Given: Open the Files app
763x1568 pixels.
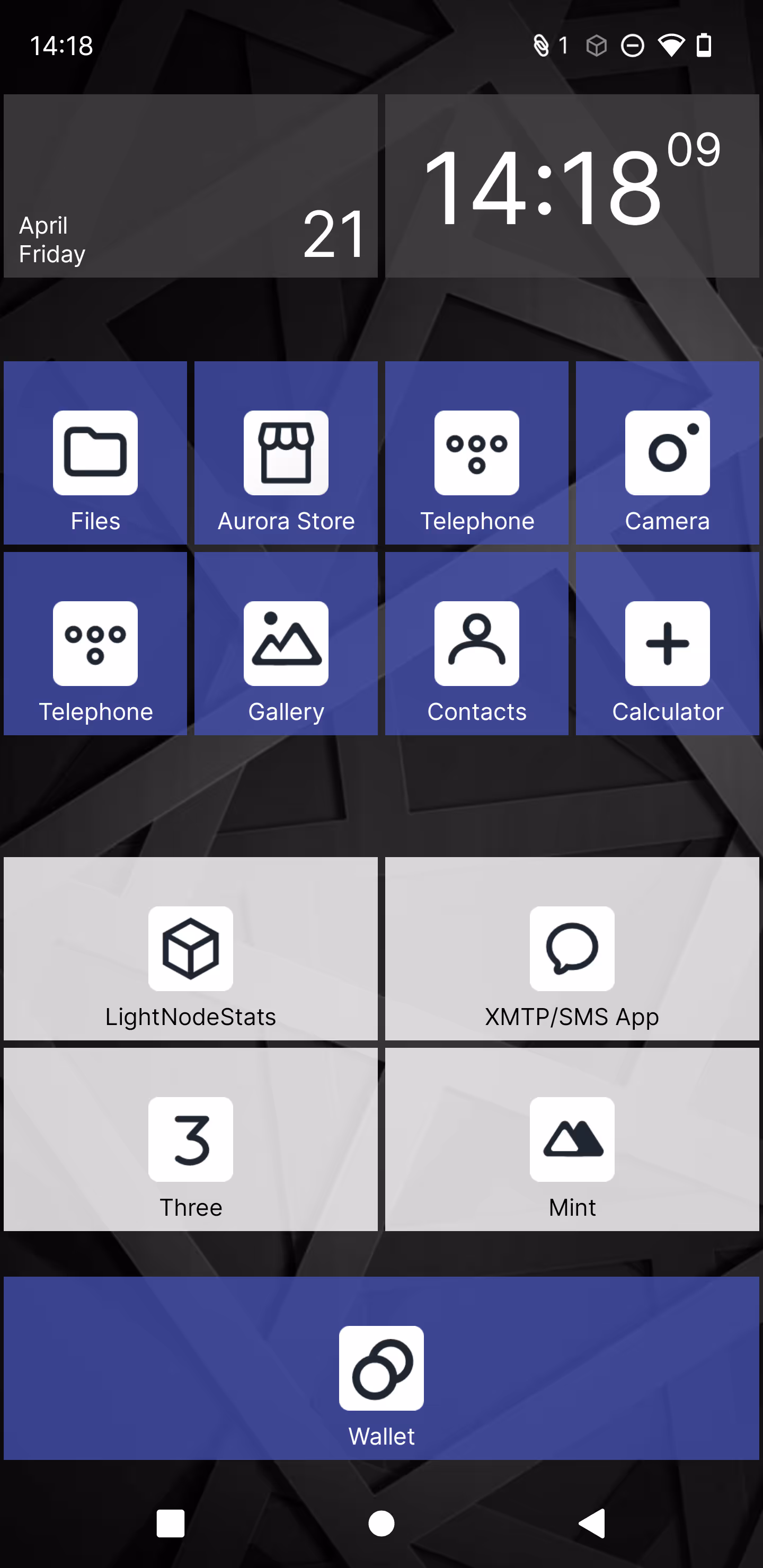Looking at the screenshot, I should tap(95, 453).
